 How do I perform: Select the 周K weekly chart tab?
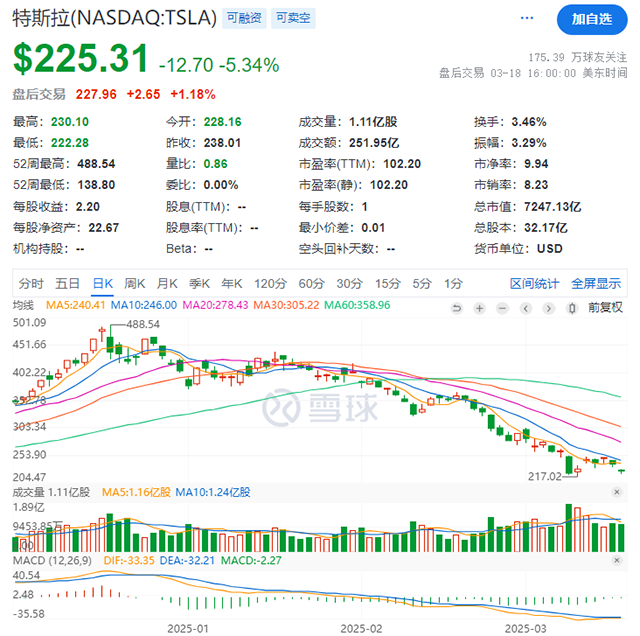point(135,283)
